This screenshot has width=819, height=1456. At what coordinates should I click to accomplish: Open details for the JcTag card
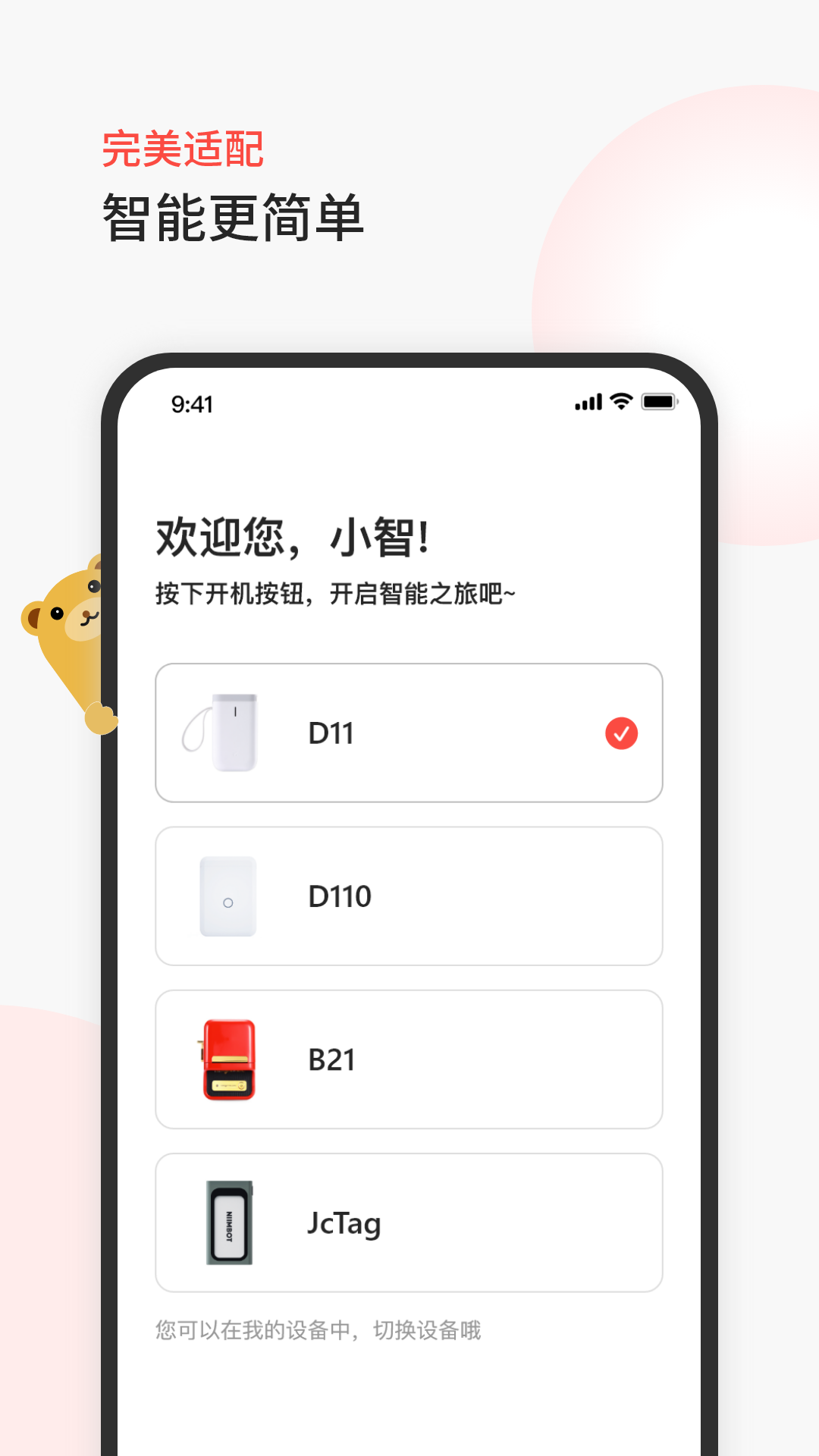click(x=409, y=1222)
